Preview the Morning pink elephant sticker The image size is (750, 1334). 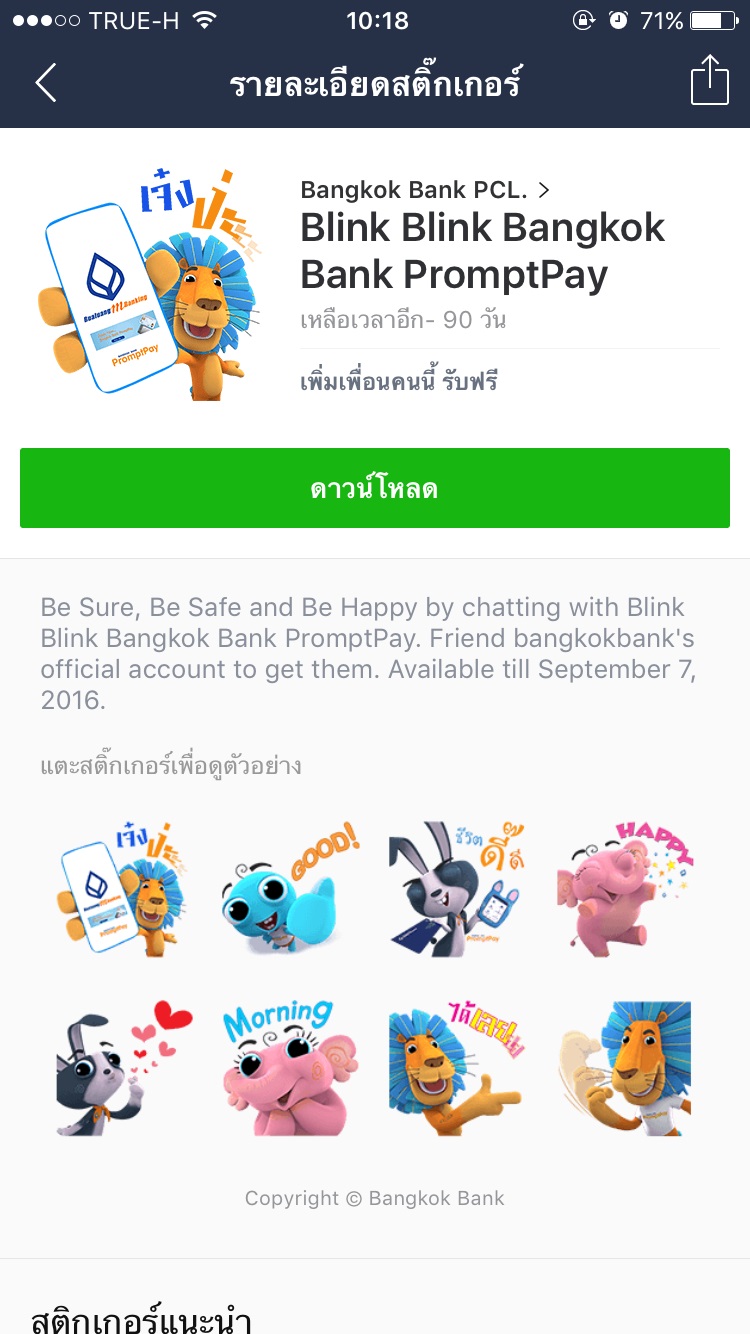pyautogui.click(x=290, y=1068)
